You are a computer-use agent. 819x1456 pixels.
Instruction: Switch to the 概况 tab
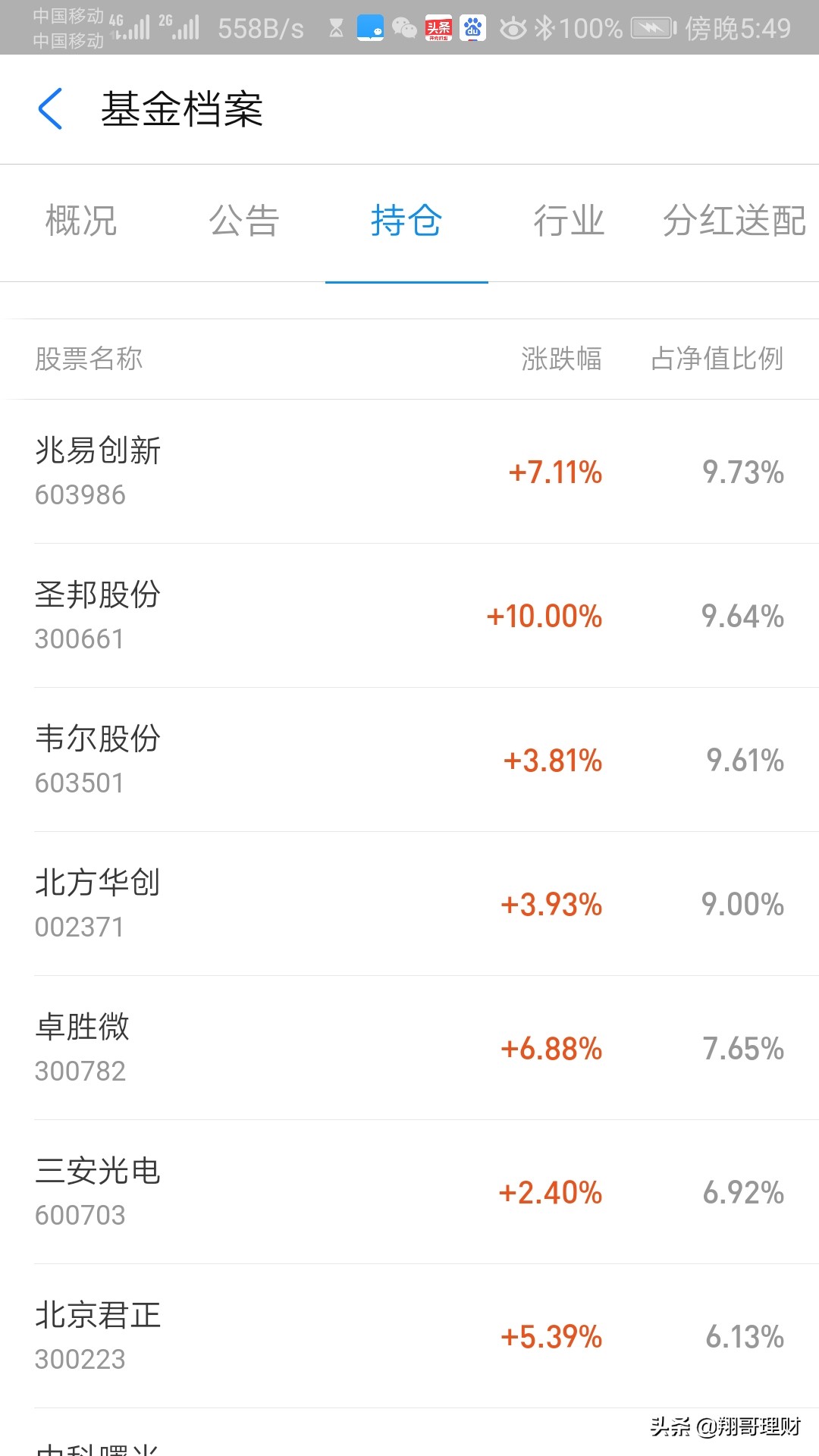[80, 221]
